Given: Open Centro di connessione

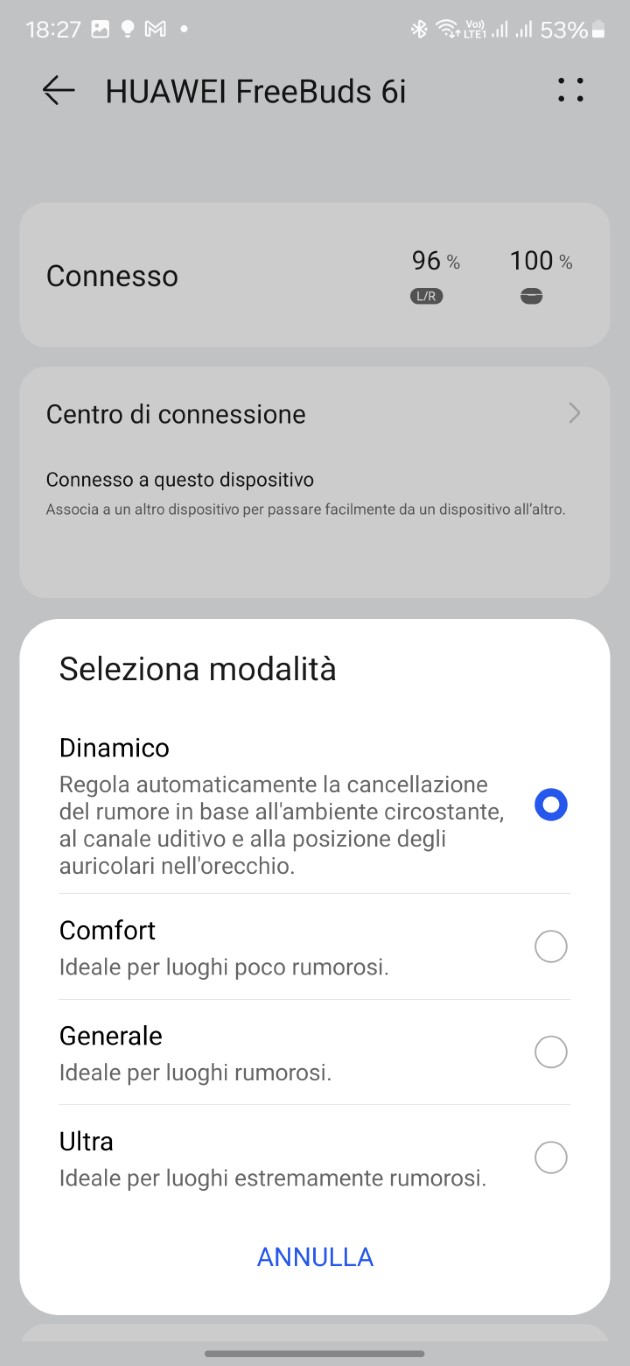Looking at the screenshot, I should [314, 414].
